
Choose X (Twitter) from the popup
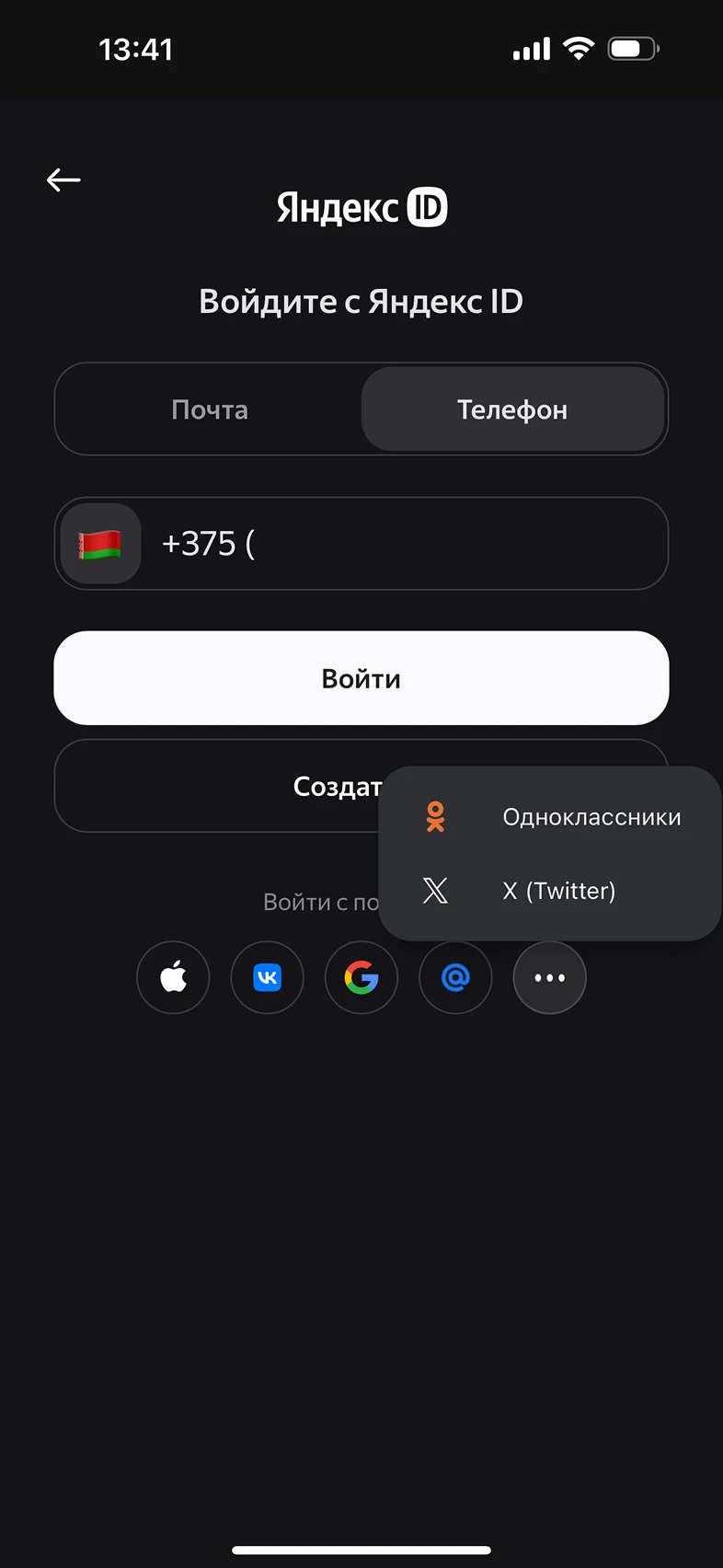coord(552,891)
